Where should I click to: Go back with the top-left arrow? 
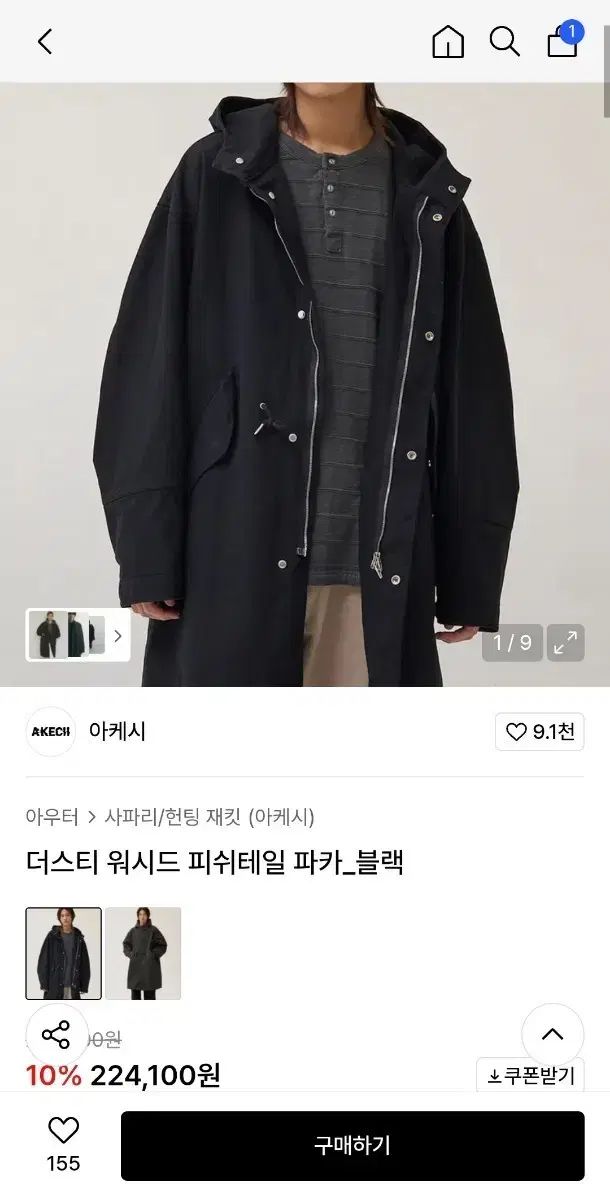click(x=44, y=41)
